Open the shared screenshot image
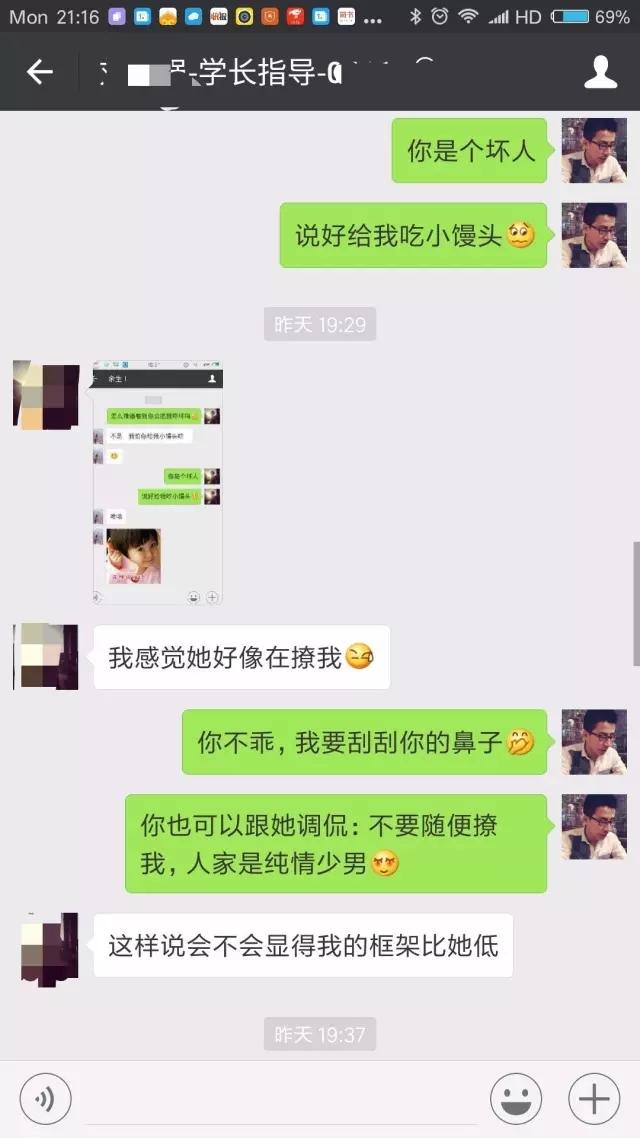 click(158, 484)
